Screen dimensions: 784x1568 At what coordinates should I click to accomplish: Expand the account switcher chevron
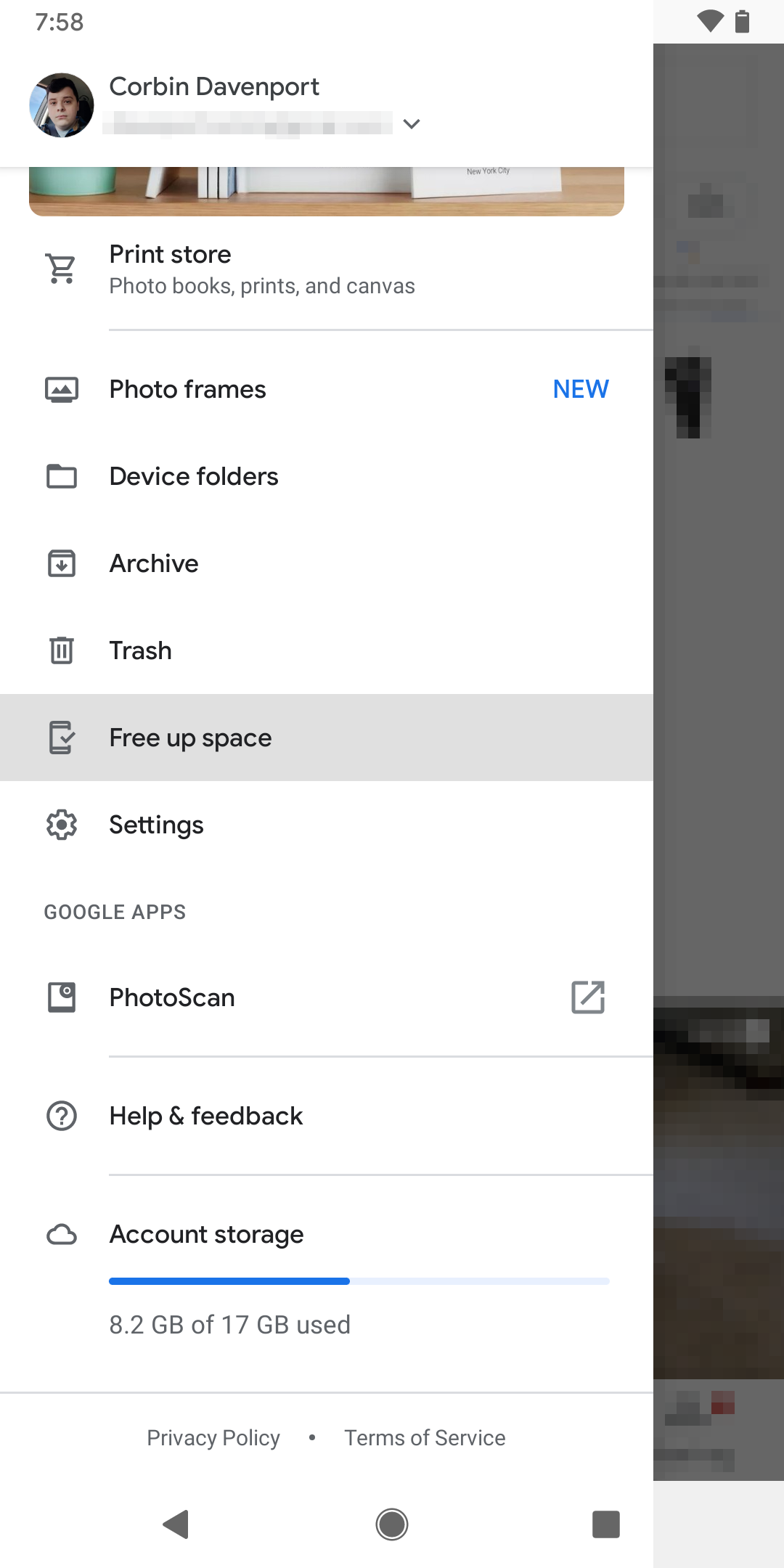411,124
